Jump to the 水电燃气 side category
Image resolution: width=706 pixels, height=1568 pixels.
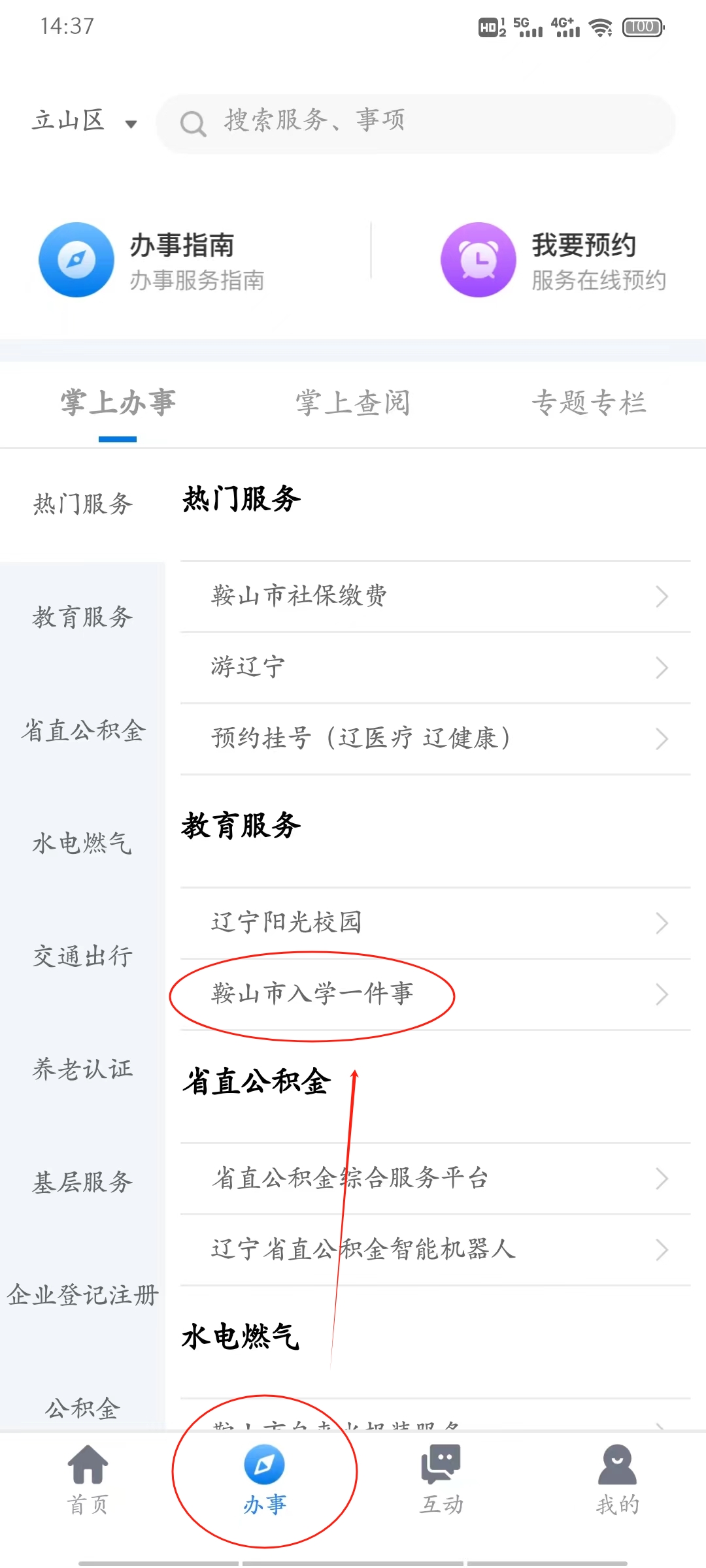tap(82, 843)
